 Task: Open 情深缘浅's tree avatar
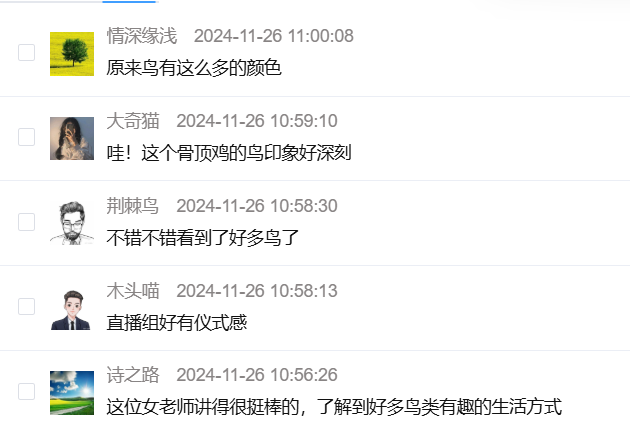tap(72, 54)
